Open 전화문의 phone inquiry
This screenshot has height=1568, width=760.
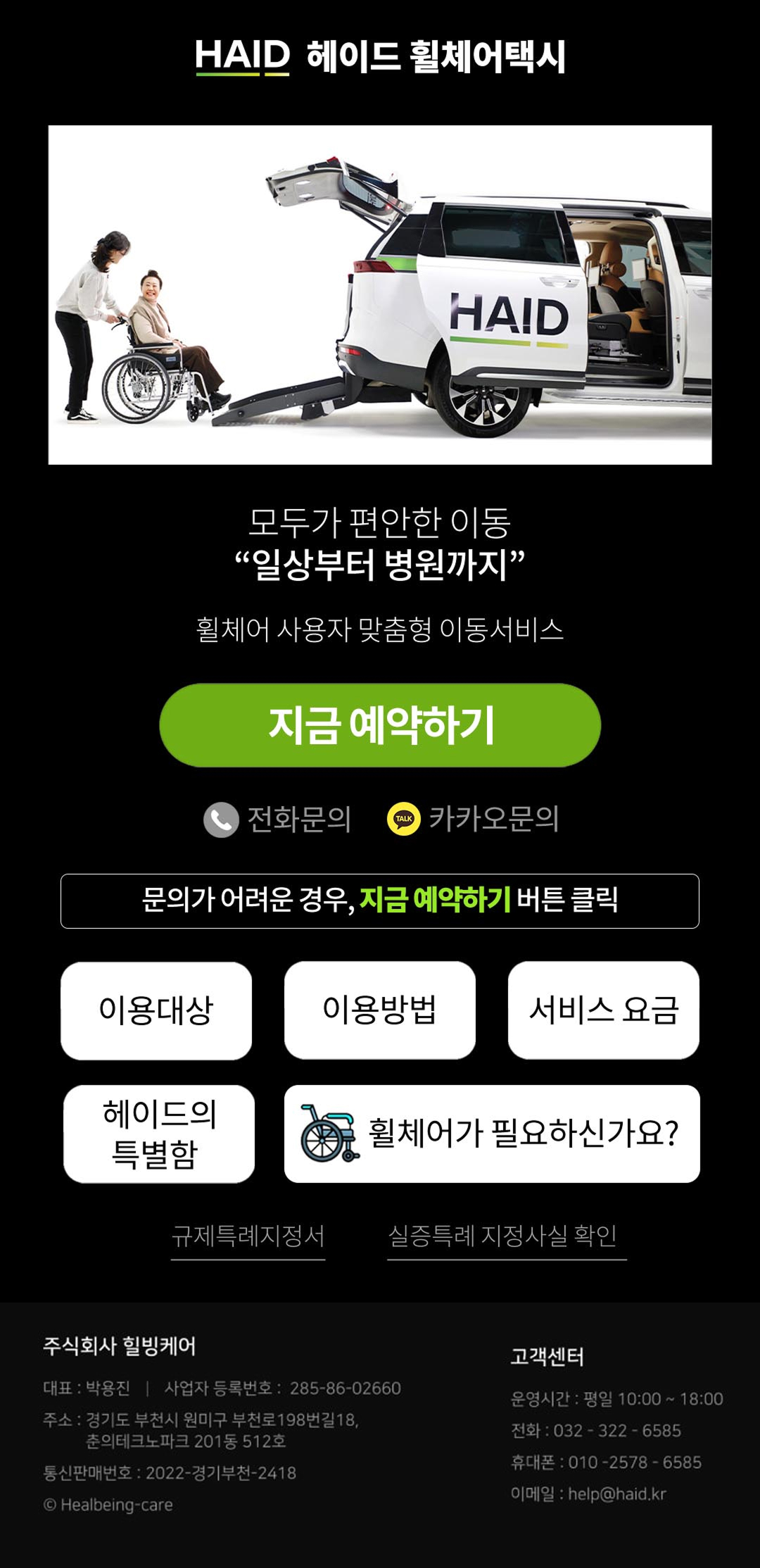(278, 819)
